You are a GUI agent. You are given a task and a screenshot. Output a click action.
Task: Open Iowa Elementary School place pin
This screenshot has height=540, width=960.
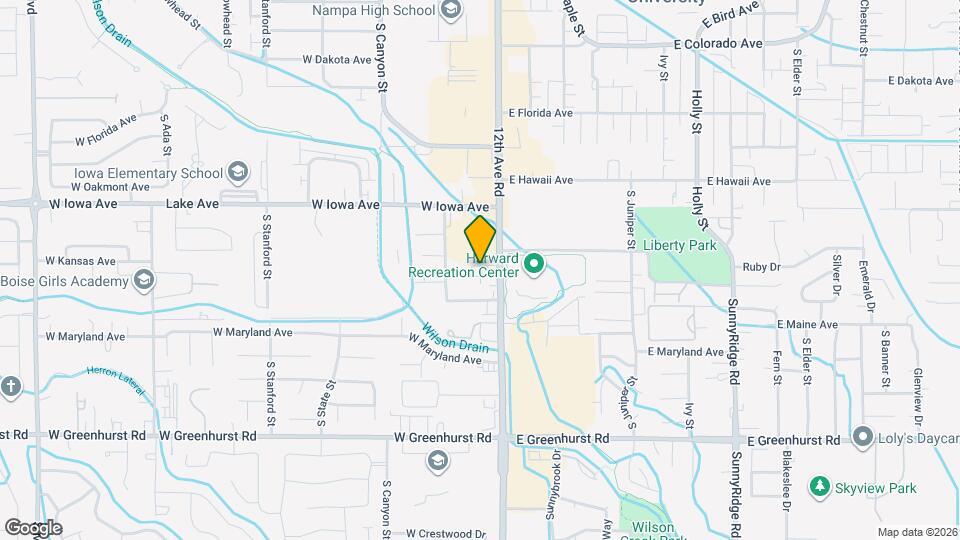tap(238, 173)
